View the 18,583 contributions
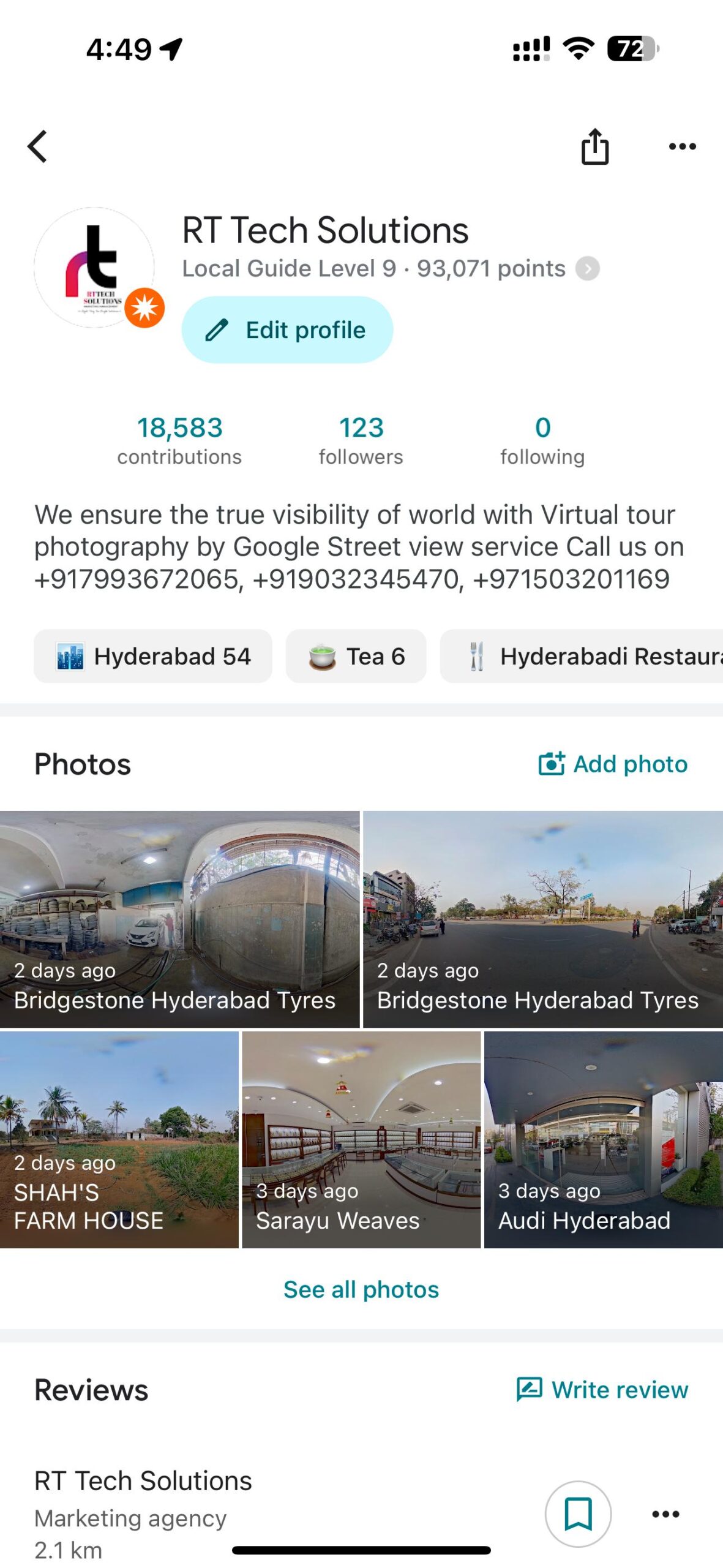 click(179, 440)
